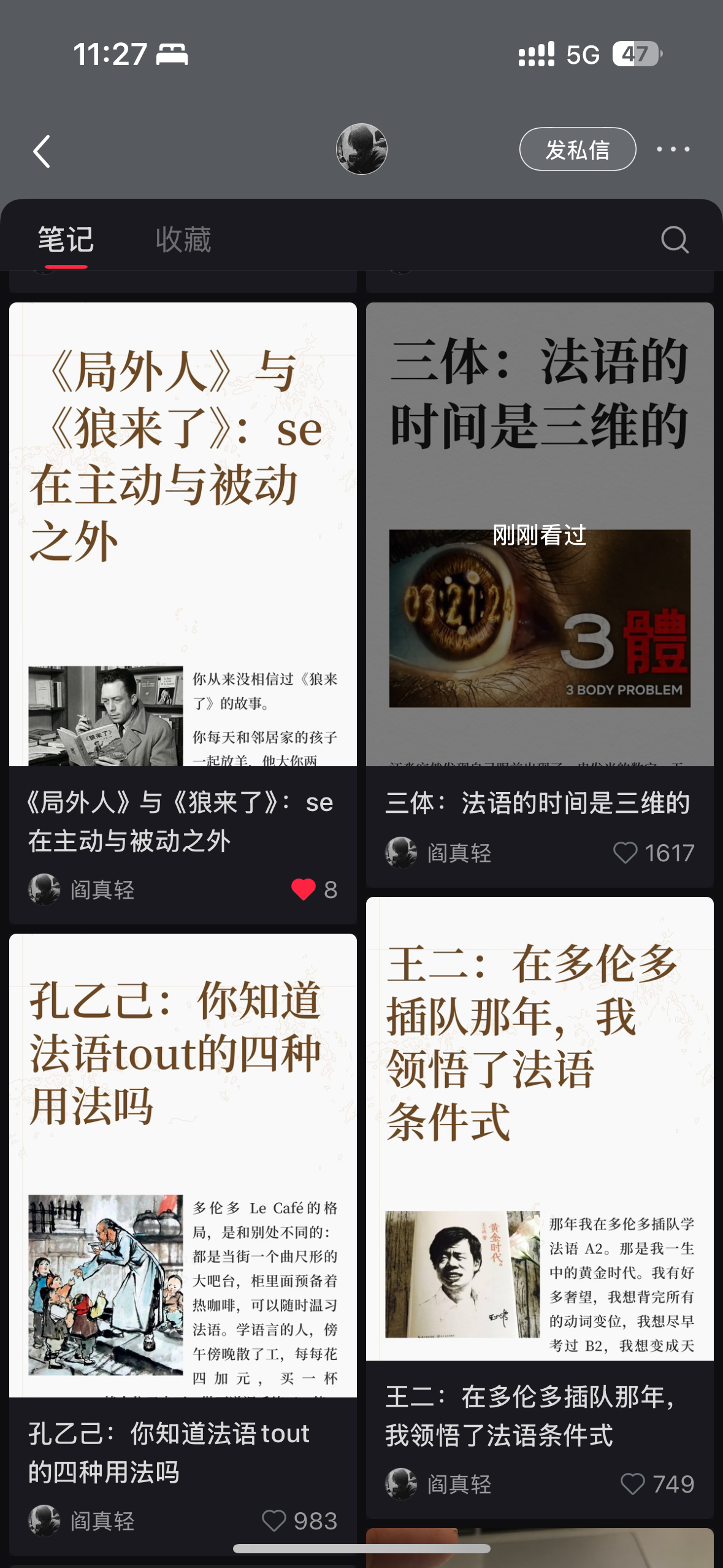Open the three-dot overflow menu
The height and width of the screenshot is (1568, 723).
[x=673, y=149]
